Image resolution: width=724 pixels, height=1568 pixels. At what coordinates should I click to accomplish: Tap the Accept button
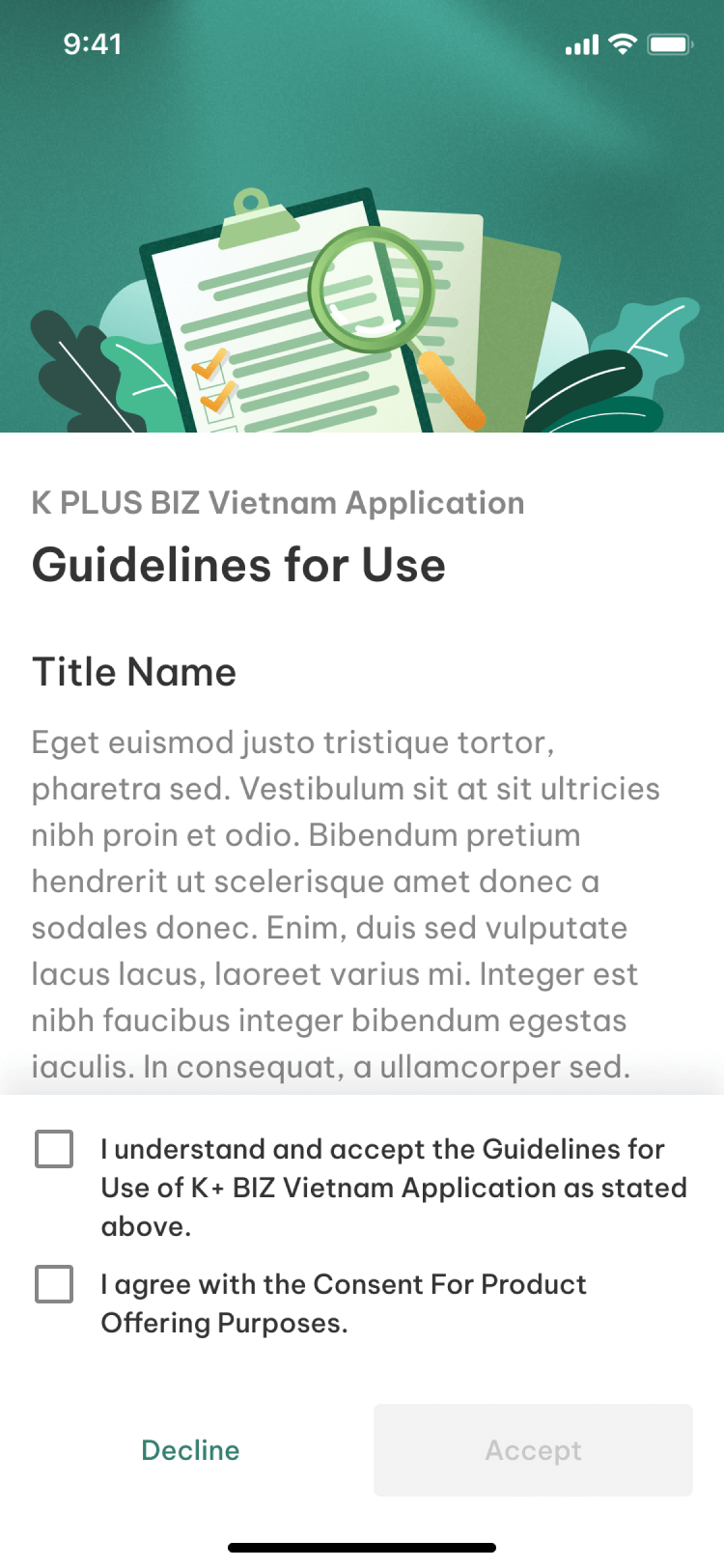click(x=533, y=1450)
